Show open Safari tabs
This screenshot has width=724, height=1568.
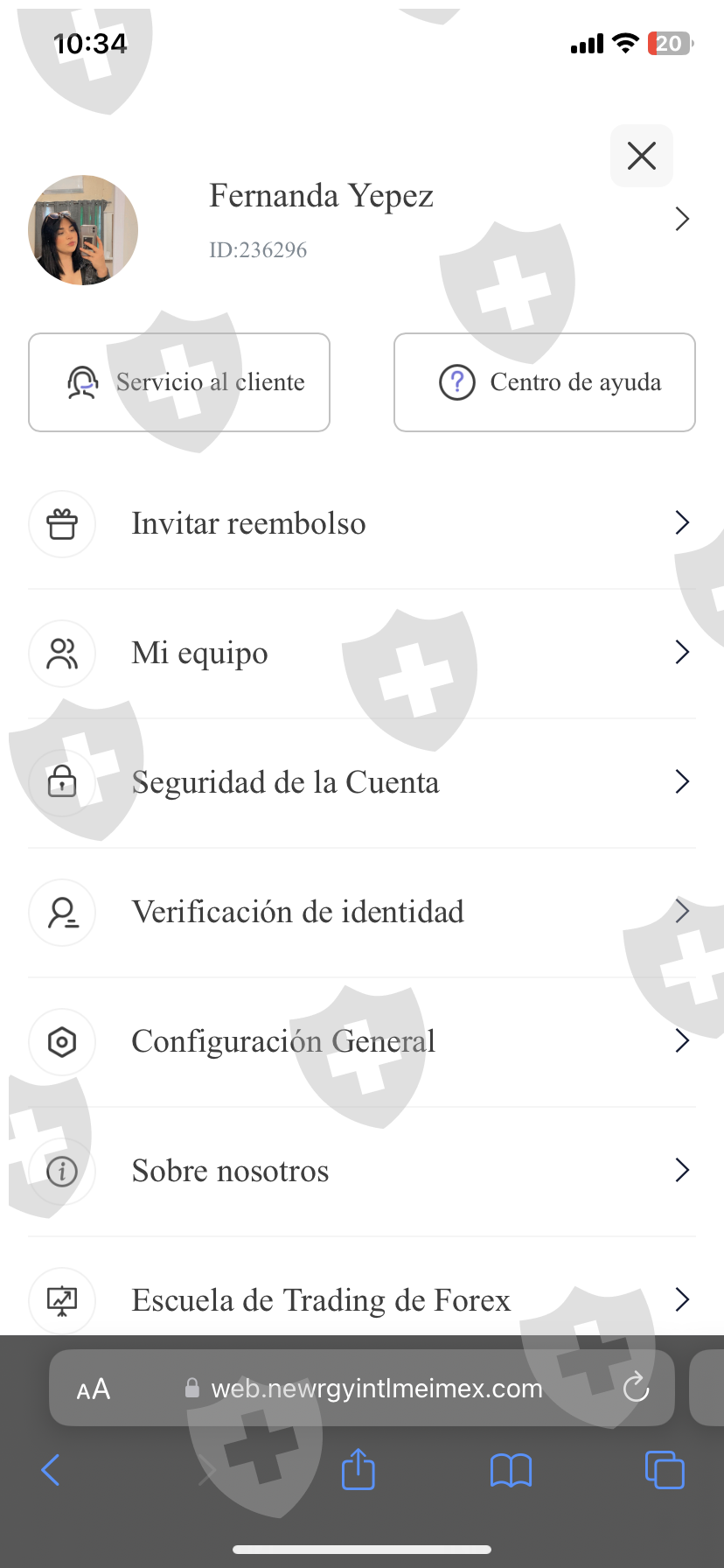tap(665, 1470)
